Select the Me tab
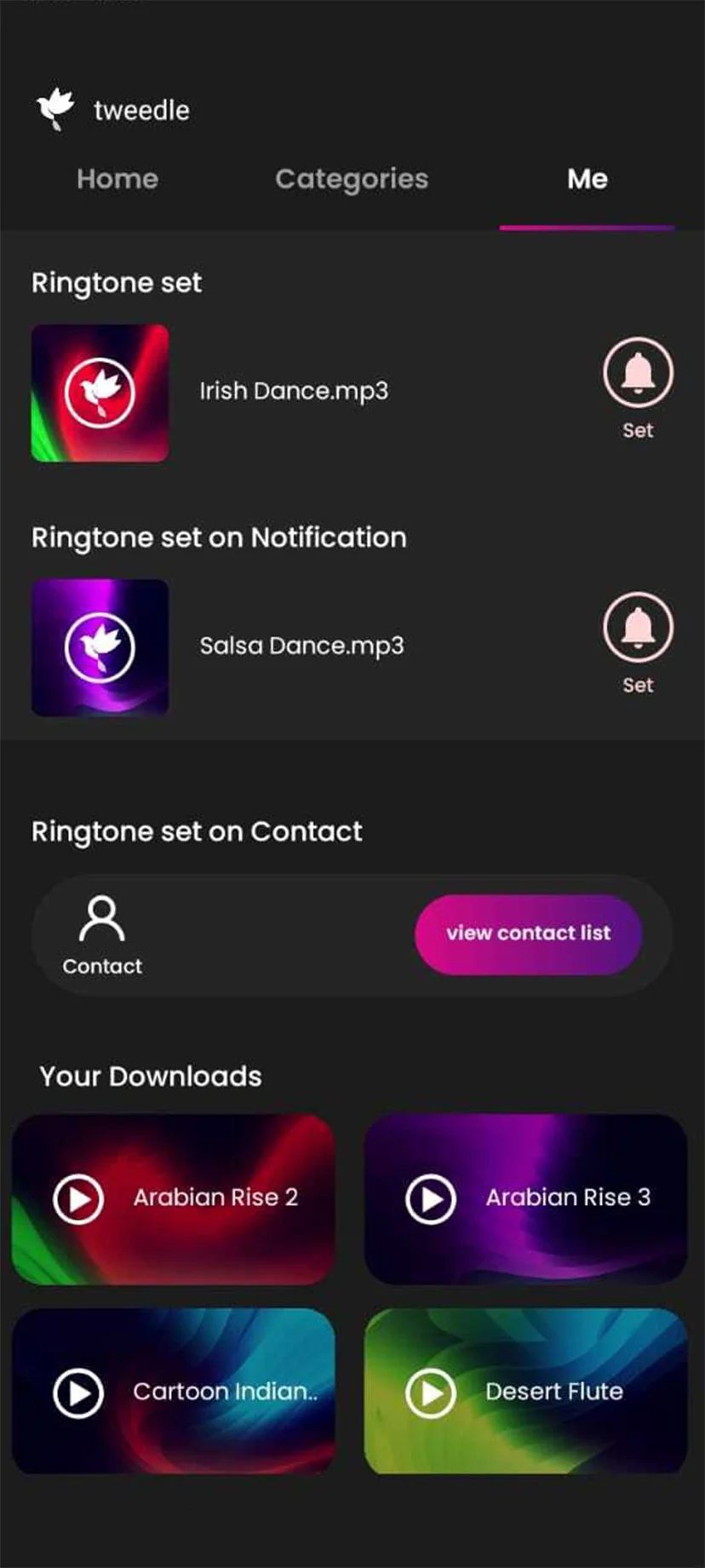This screenshot has width=705, height=1568. (x=587, y=179)
